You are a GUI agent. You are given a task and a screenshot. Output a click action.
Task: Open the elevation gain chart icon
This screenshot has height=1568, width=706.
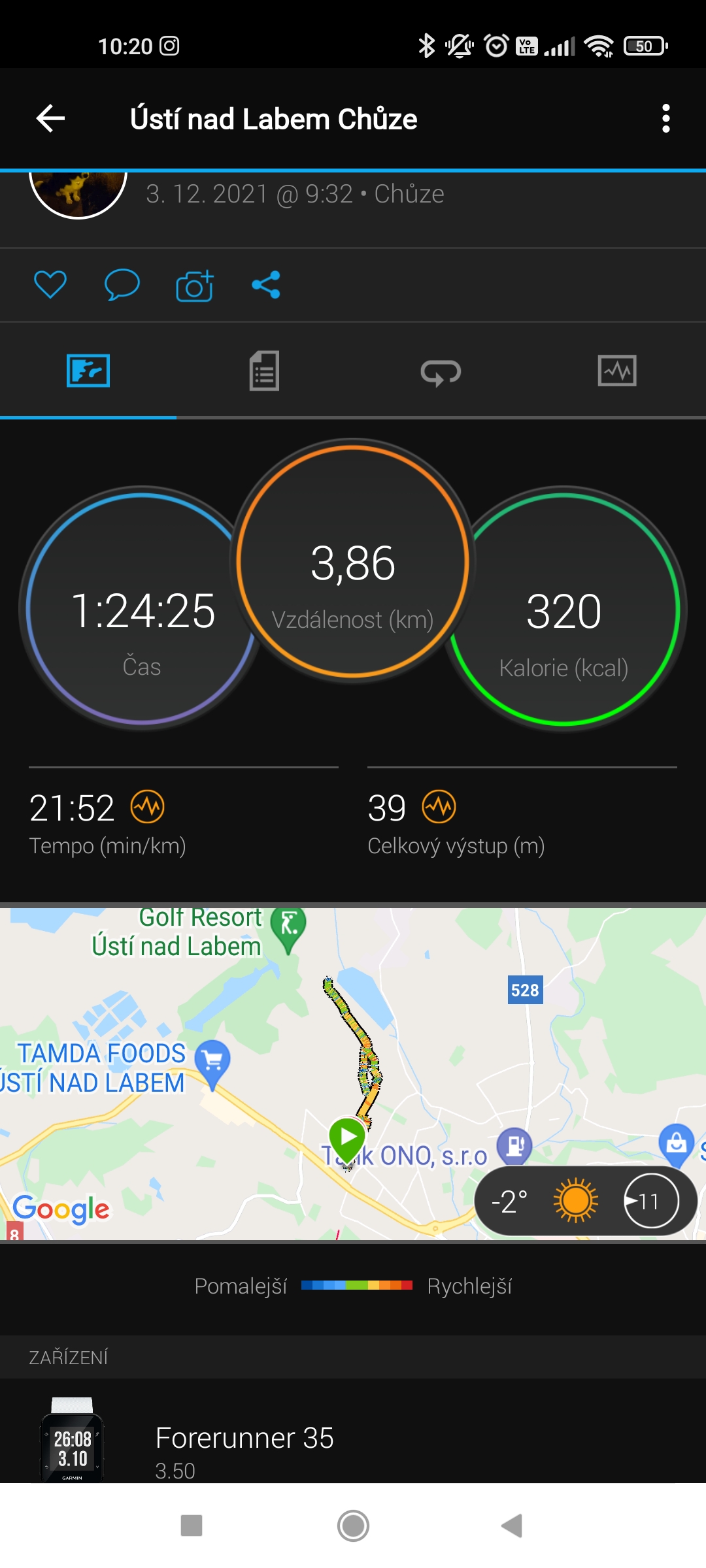[439, 807]
